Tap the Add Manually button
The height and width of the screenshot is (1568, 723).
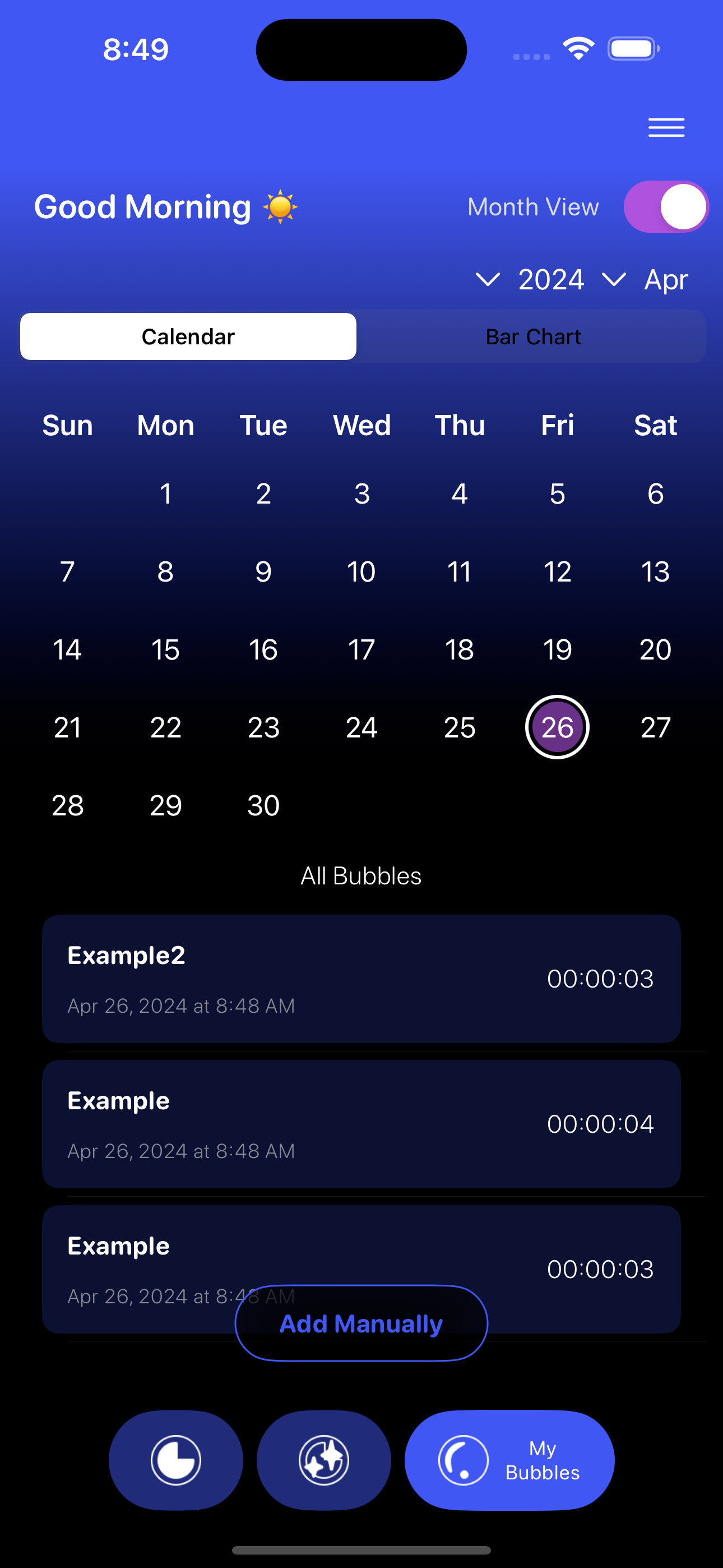[x=361, y=1323]
